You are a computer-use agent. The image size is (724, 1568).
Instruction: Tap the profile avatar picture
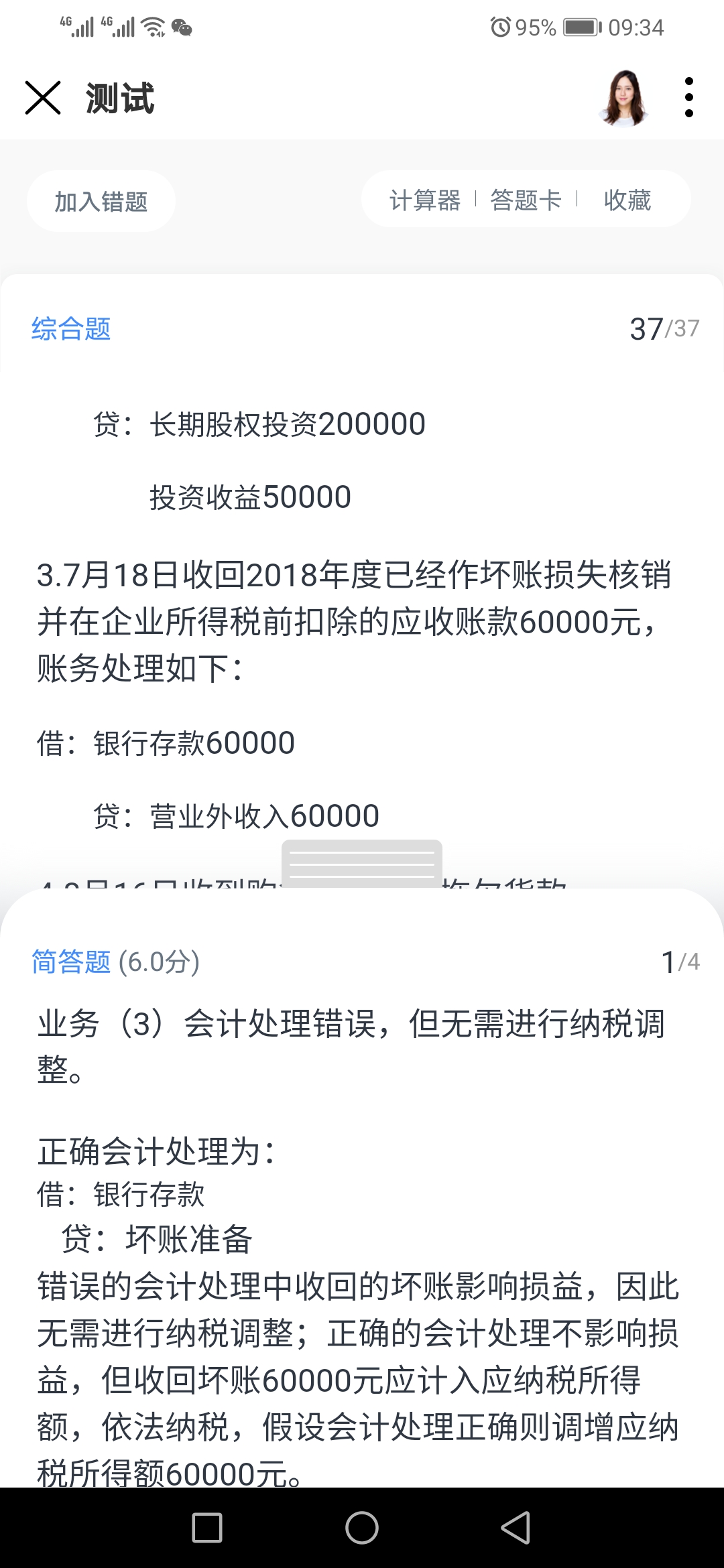click(x=624, y=99)
